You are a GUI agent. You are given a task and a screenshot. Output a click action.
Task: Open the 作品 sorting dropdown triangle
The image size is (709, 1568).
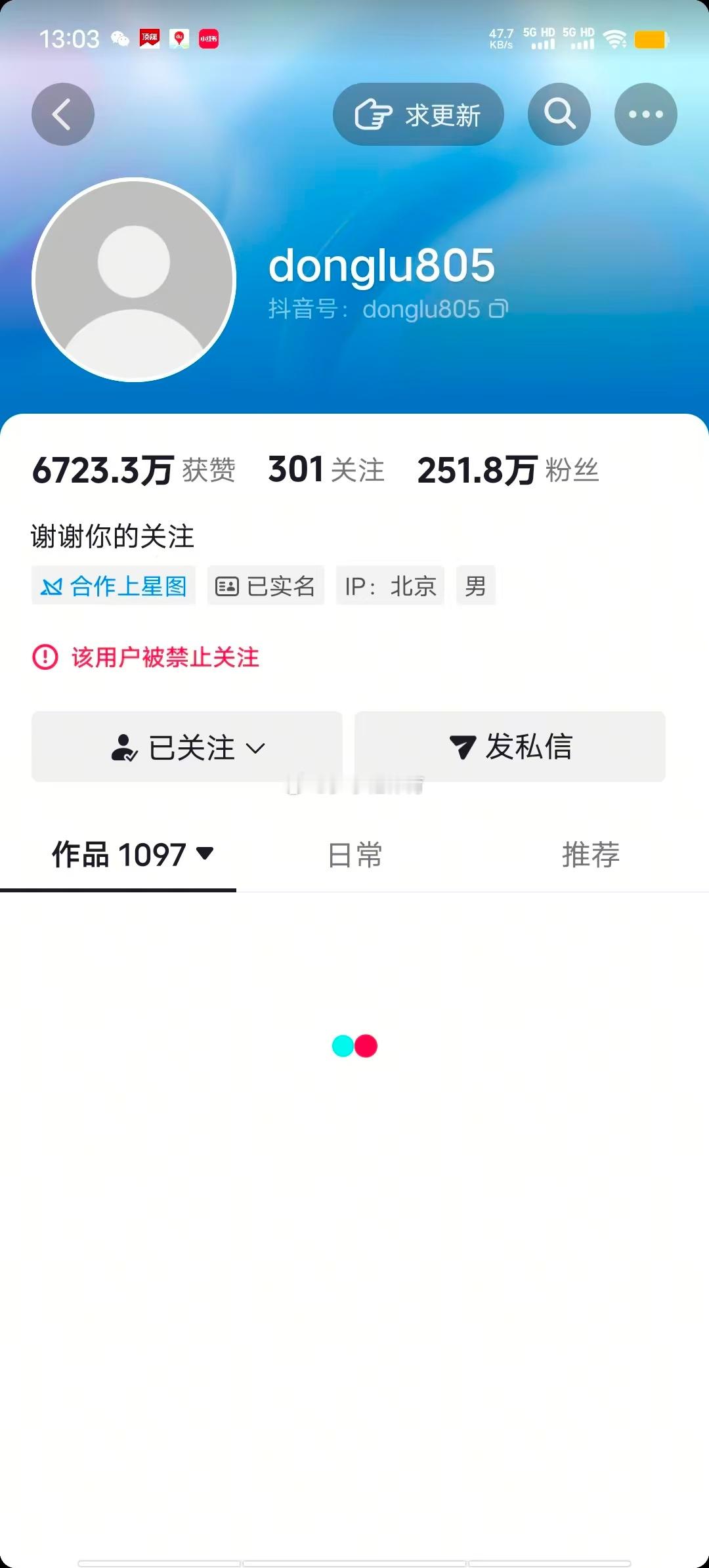tap(205, 855)
